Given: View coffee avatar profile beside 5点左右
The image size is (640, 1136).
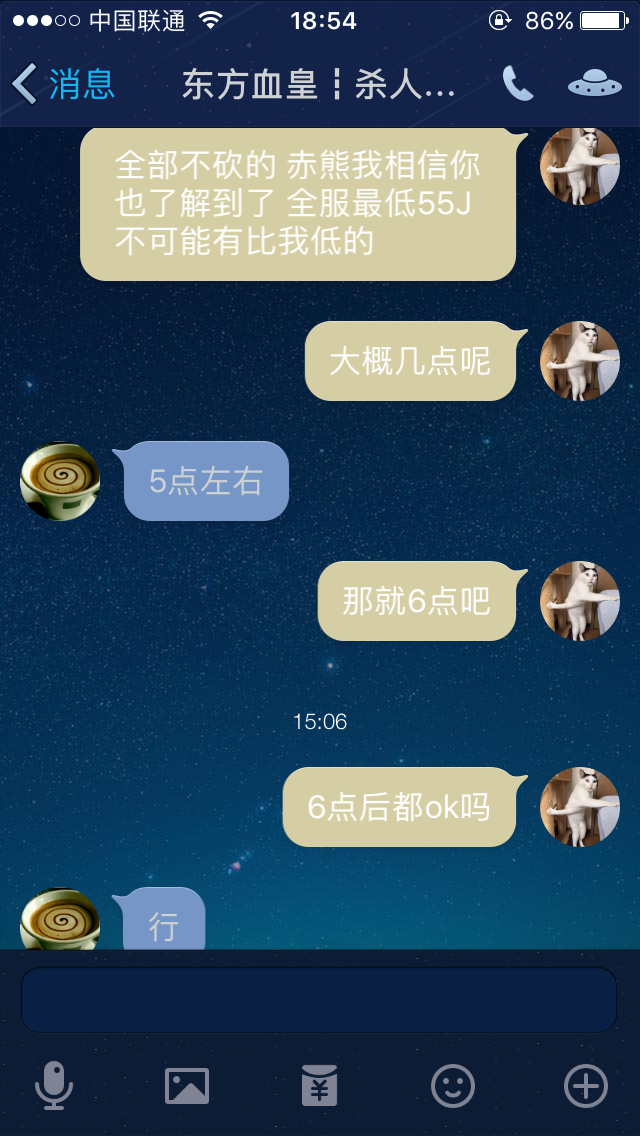Looking at the screenshot, I should [x=60, y=481].
